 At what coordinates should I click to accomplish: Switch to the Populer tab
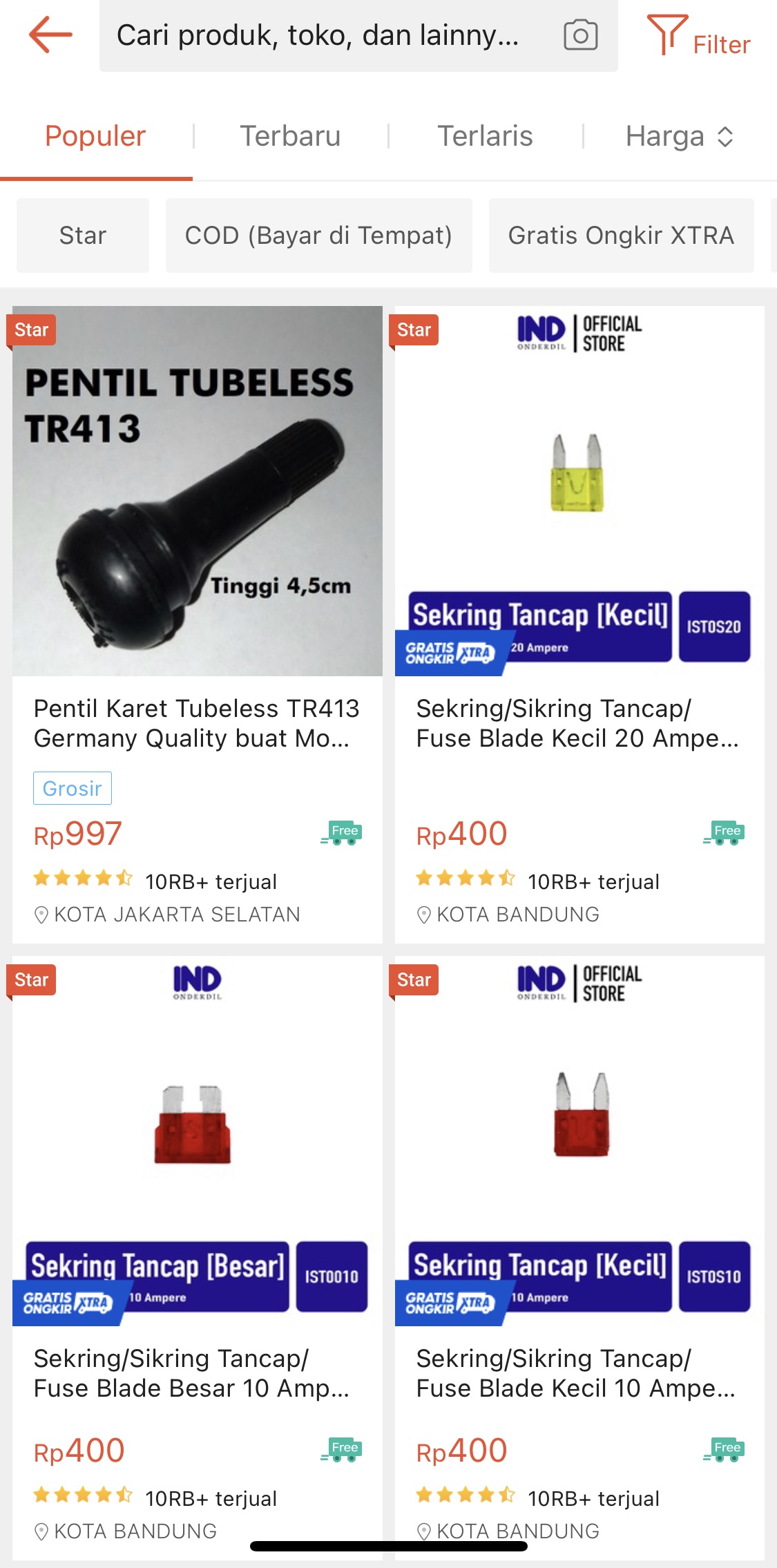point(95,137)
